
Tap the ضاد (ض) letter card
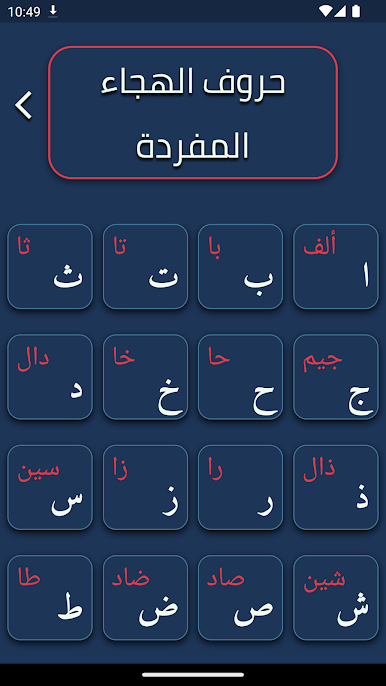[145, 598]
